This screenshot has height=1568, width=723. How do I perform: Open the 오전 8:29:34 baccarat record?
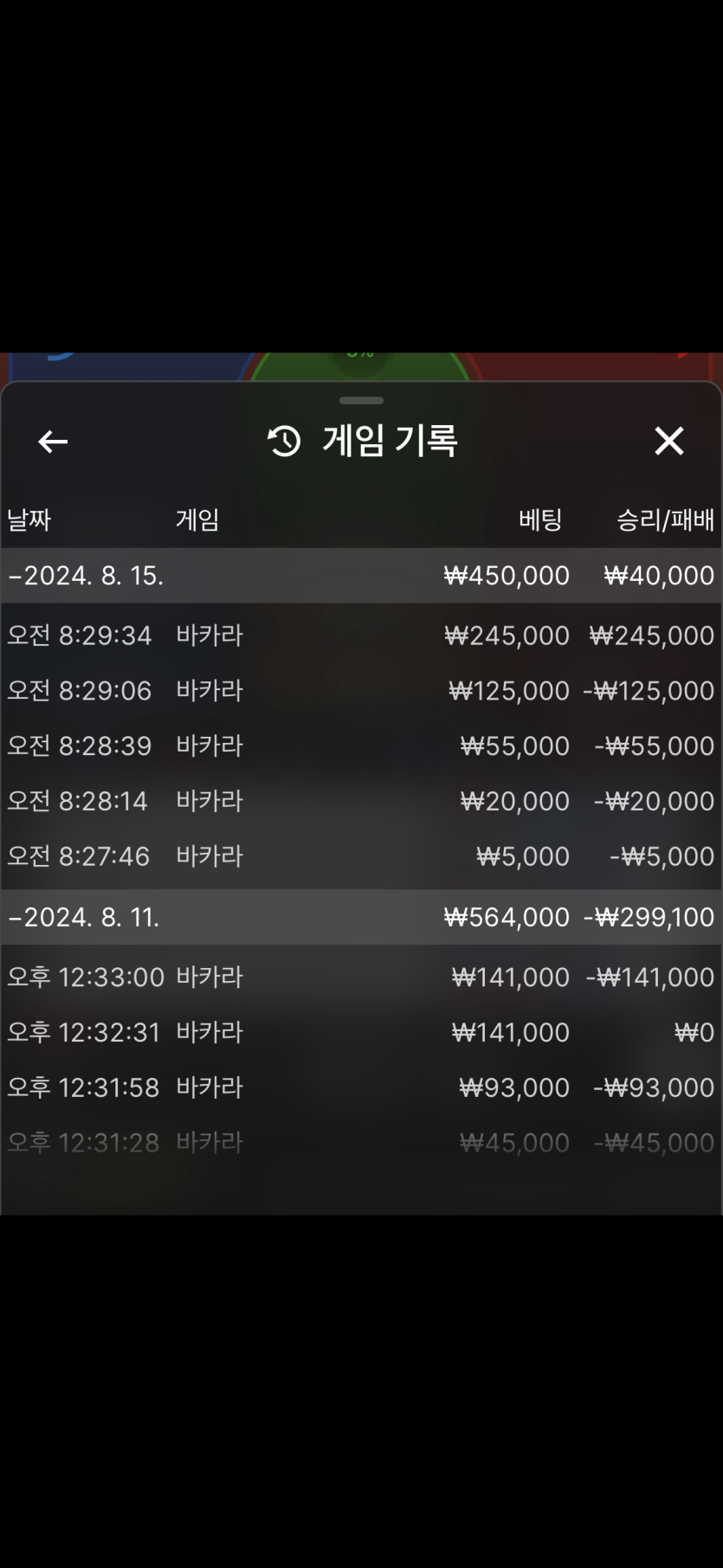(361, 636)
